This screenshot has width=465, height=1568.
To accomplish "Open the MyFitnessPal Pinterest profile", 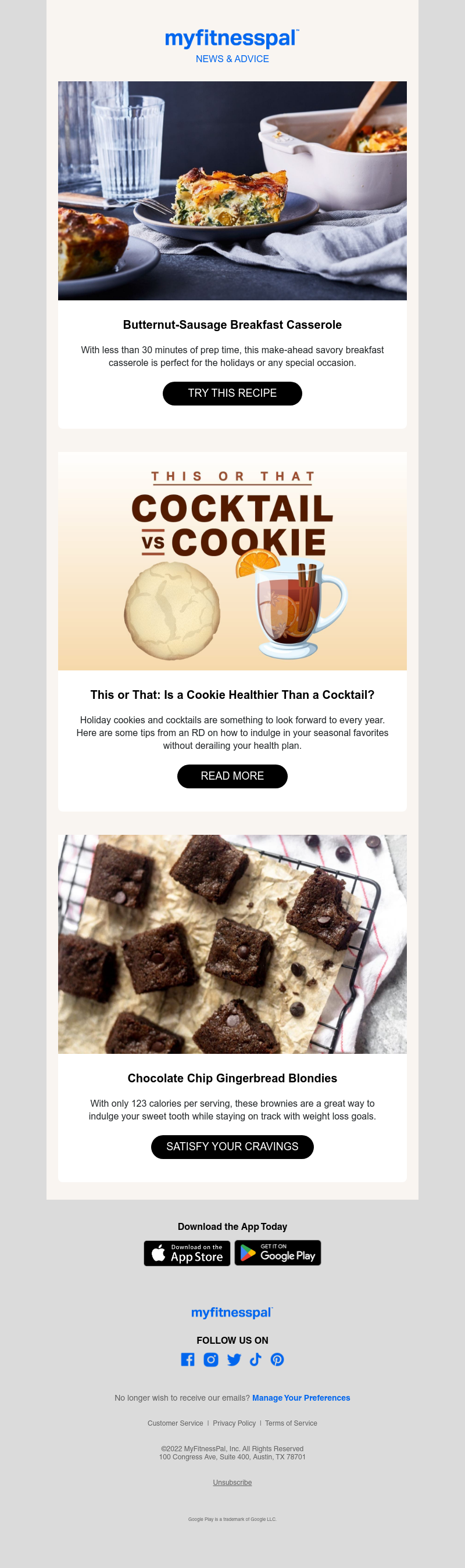I will point(277,1359).
